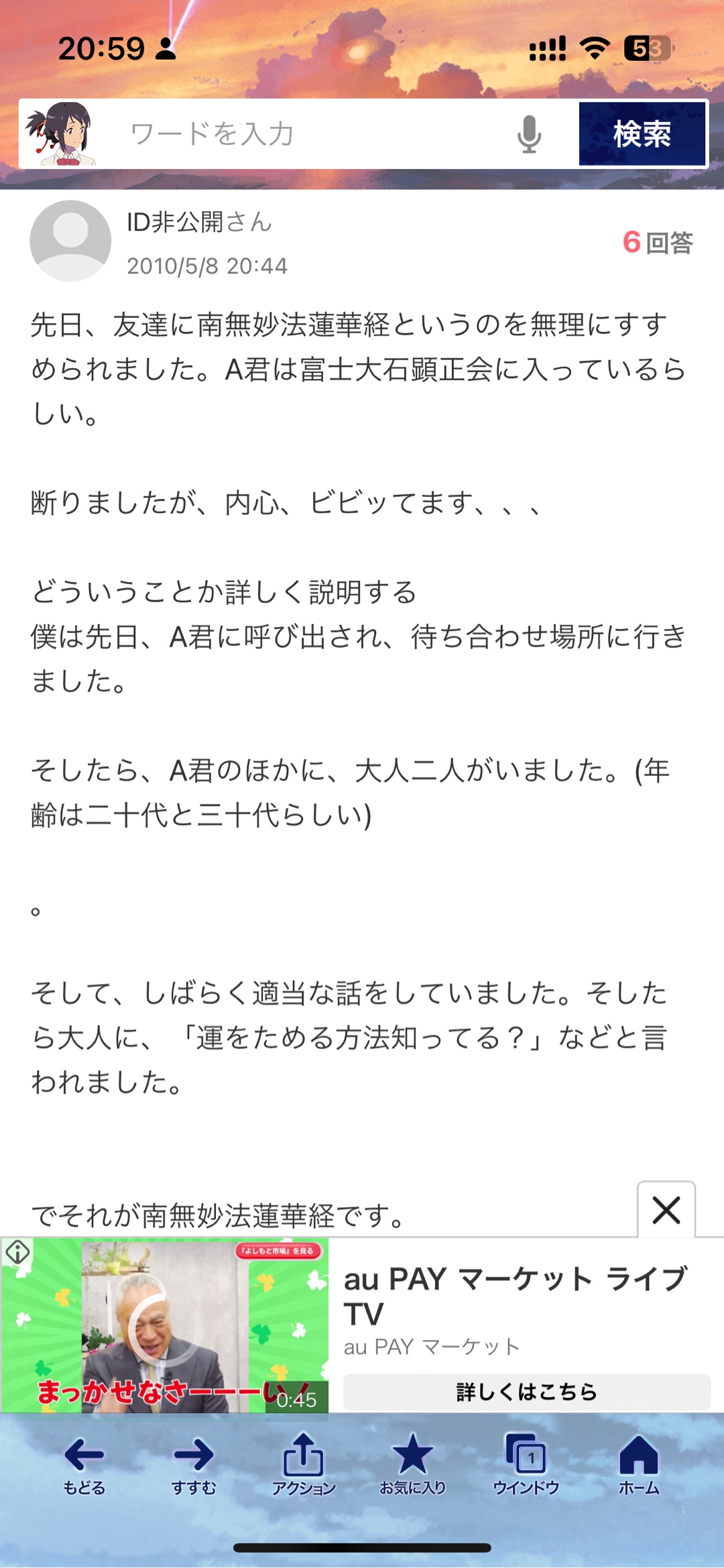Dismiss the ad banner with the X

tap(666, 1210)
